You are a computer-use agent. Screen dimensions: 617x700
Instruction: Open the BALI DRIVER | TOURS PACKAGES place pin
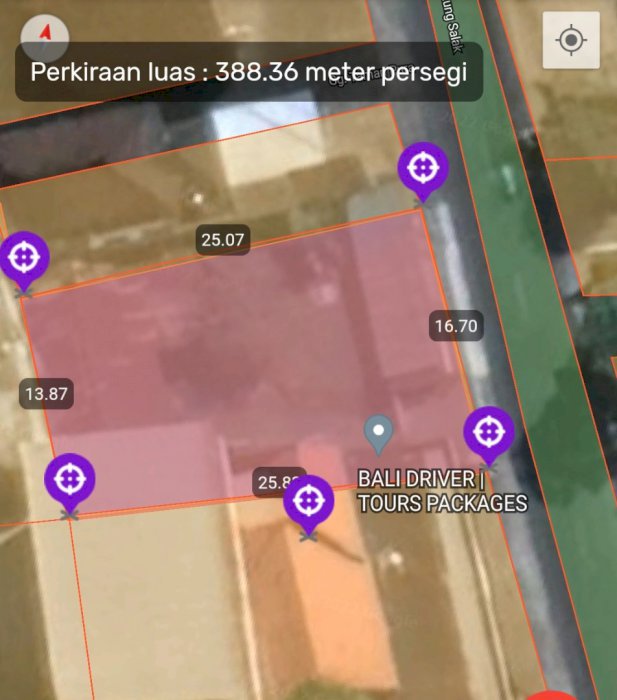[x=378, y=433]
